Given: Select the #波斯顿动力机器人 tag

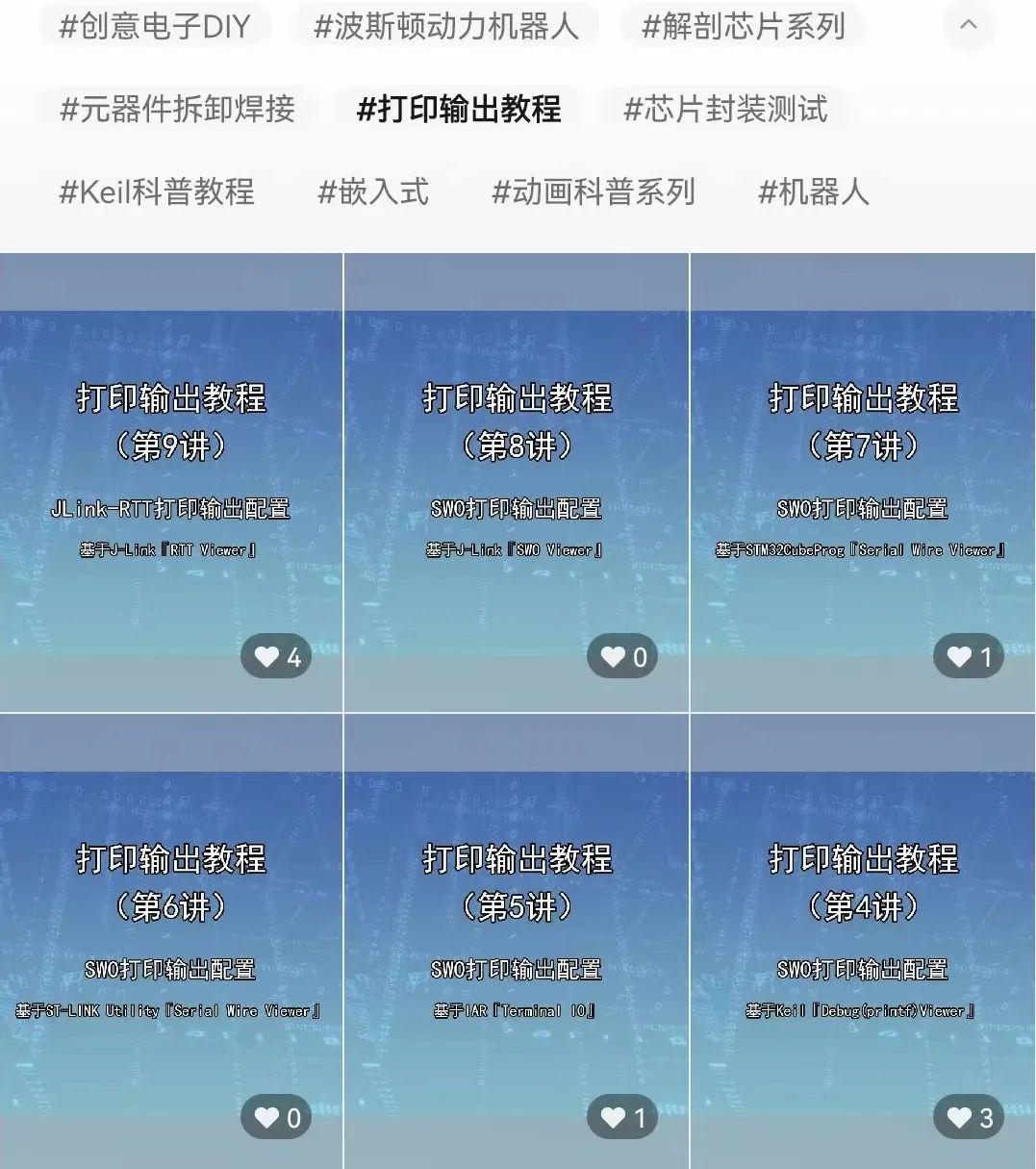Looking at the screenshot, I should [x=446, y=26].
